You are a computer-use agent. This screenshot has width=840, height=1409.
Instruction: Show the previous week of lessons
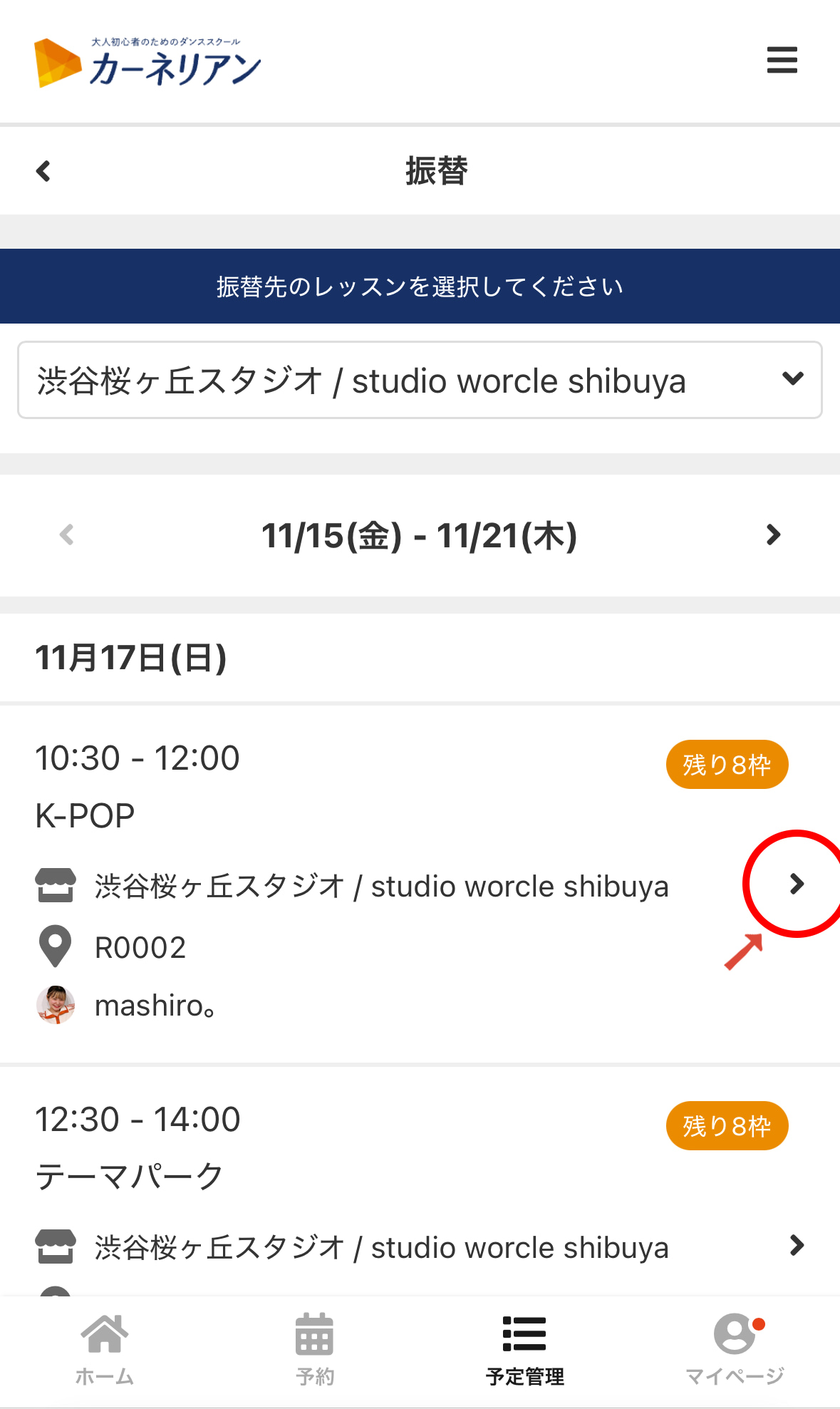tap(67, 535)
